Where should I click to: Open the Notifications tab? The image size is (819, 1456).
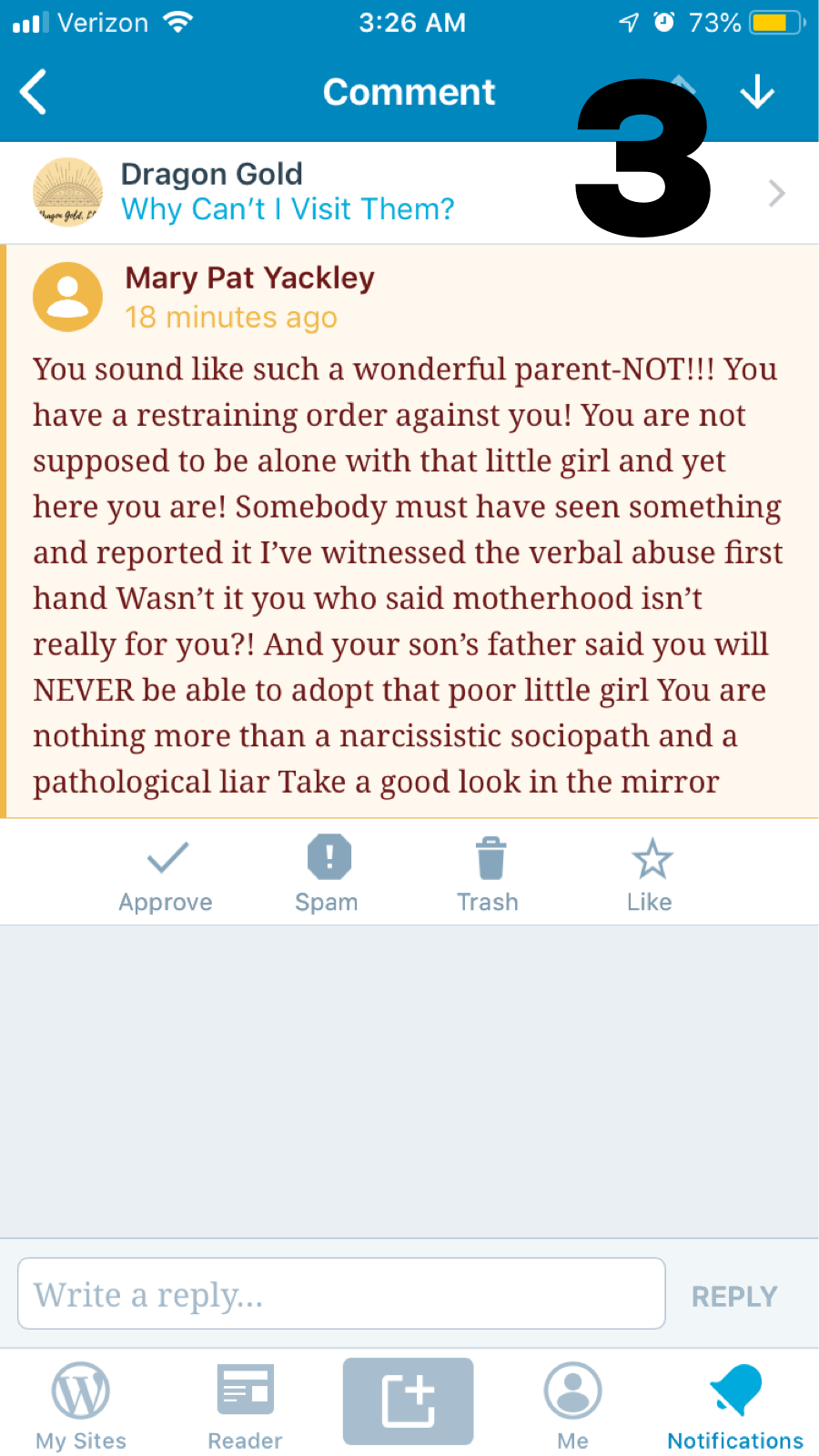click(735, 1406)
